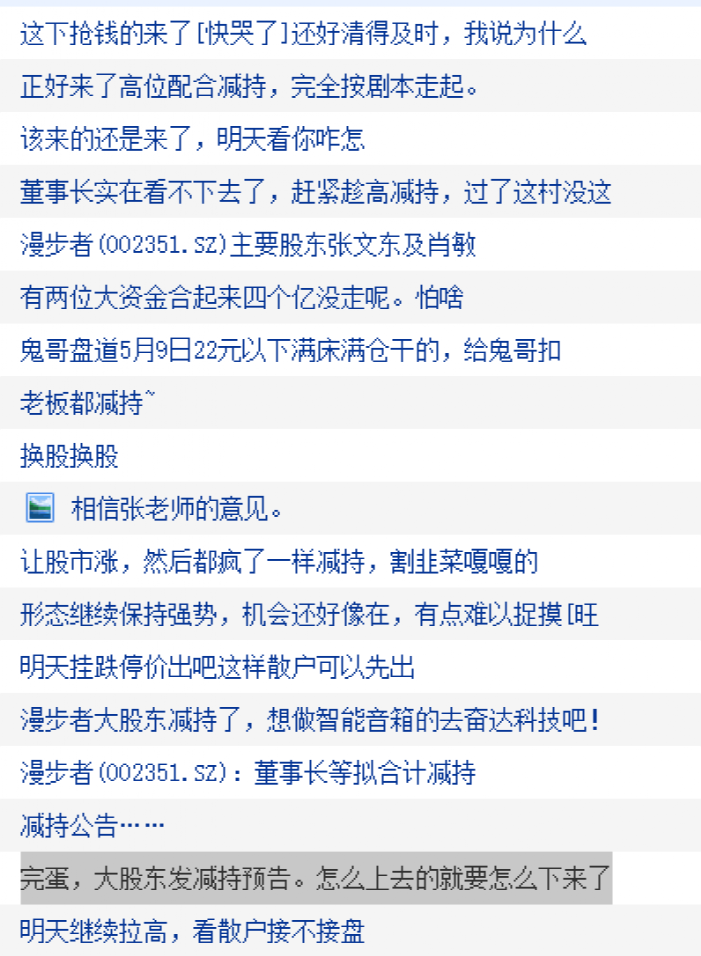
Task: Open the post titled 换股换股
Action: coord(69,456)
